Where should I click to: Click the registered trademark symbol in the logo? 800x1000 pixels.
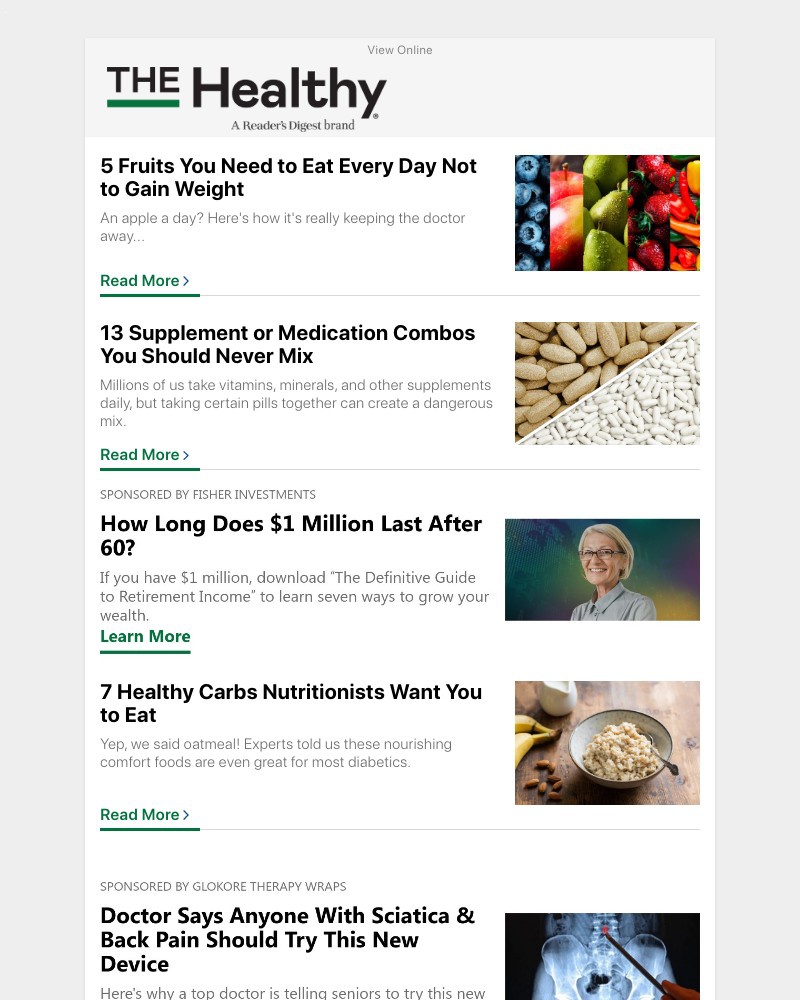(x=378, y=114)
